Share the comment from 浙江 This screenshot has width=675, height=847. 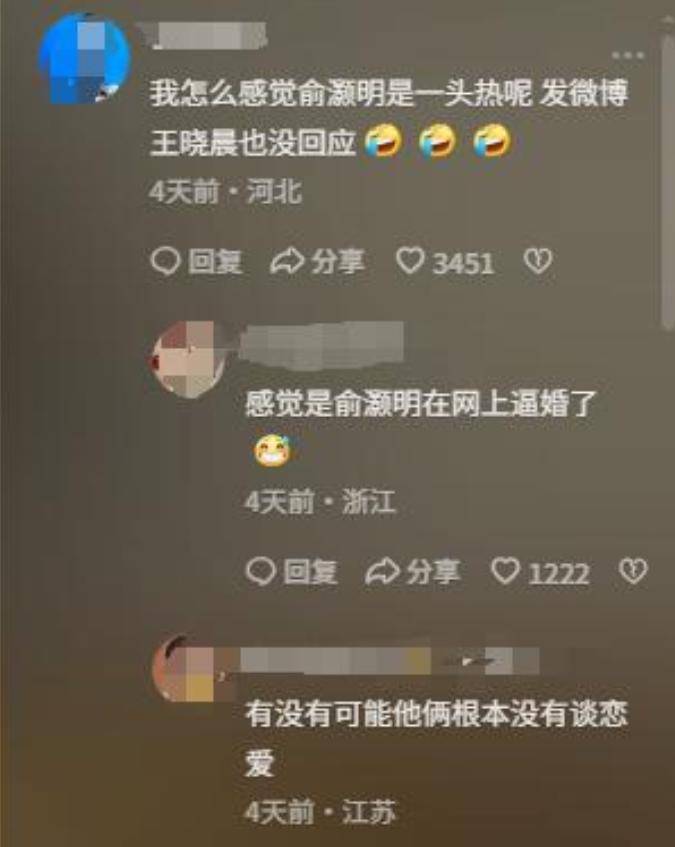coord(413,572)
